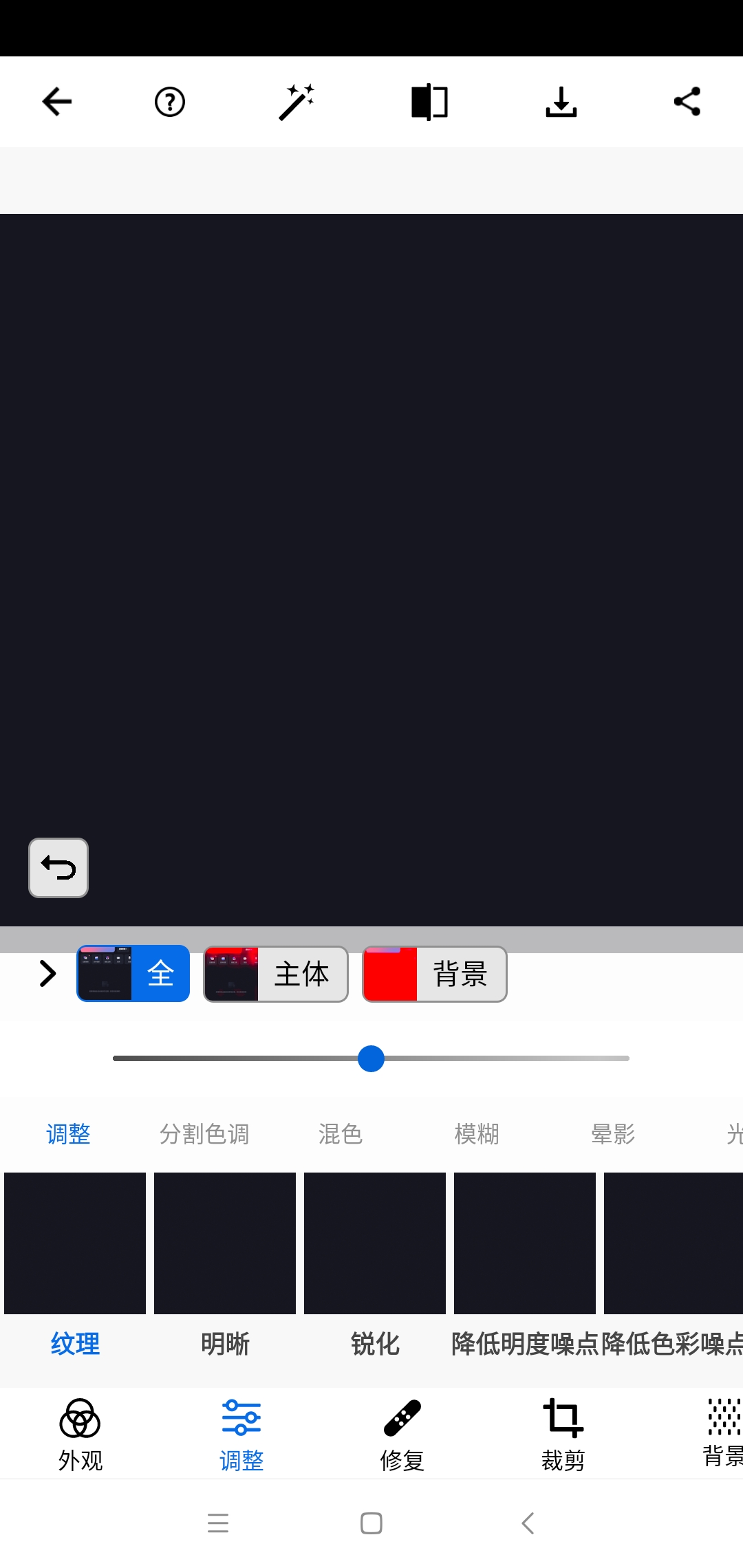Share the edited photo
Viewport: 743px width, 1568px height.
687,102
